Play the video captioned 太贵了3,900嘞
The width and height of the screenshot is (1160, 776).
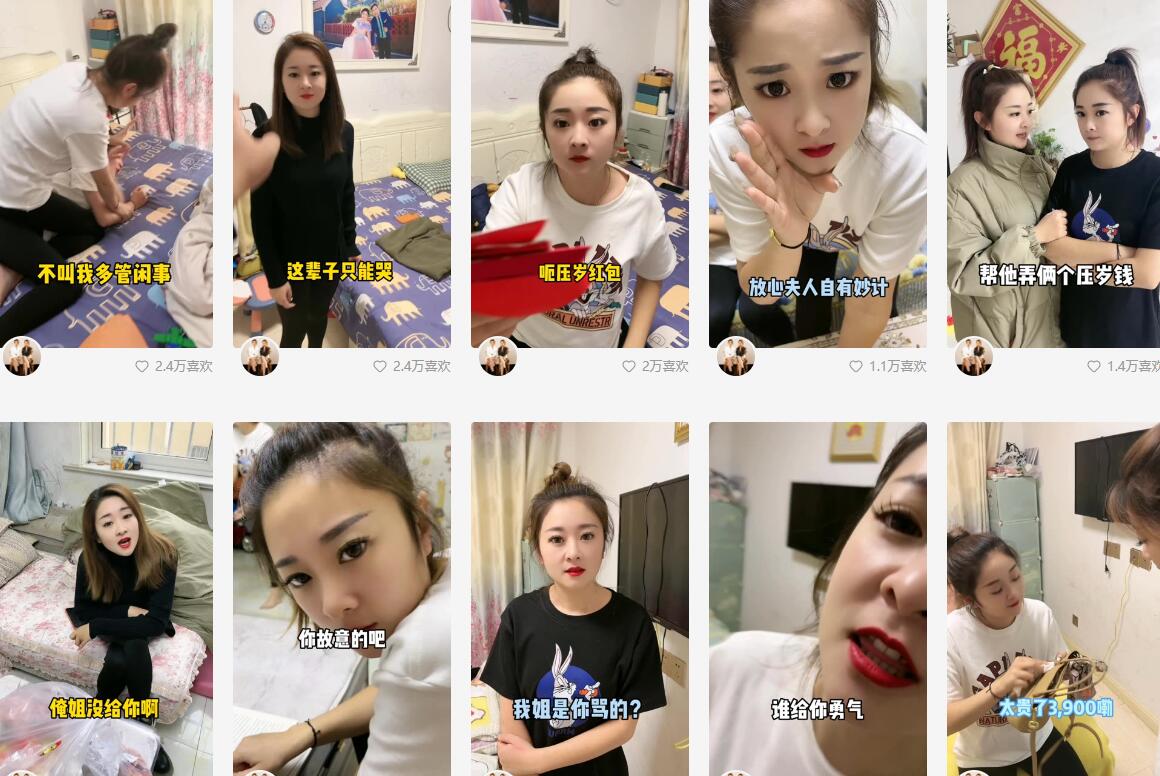(1054, 598)
